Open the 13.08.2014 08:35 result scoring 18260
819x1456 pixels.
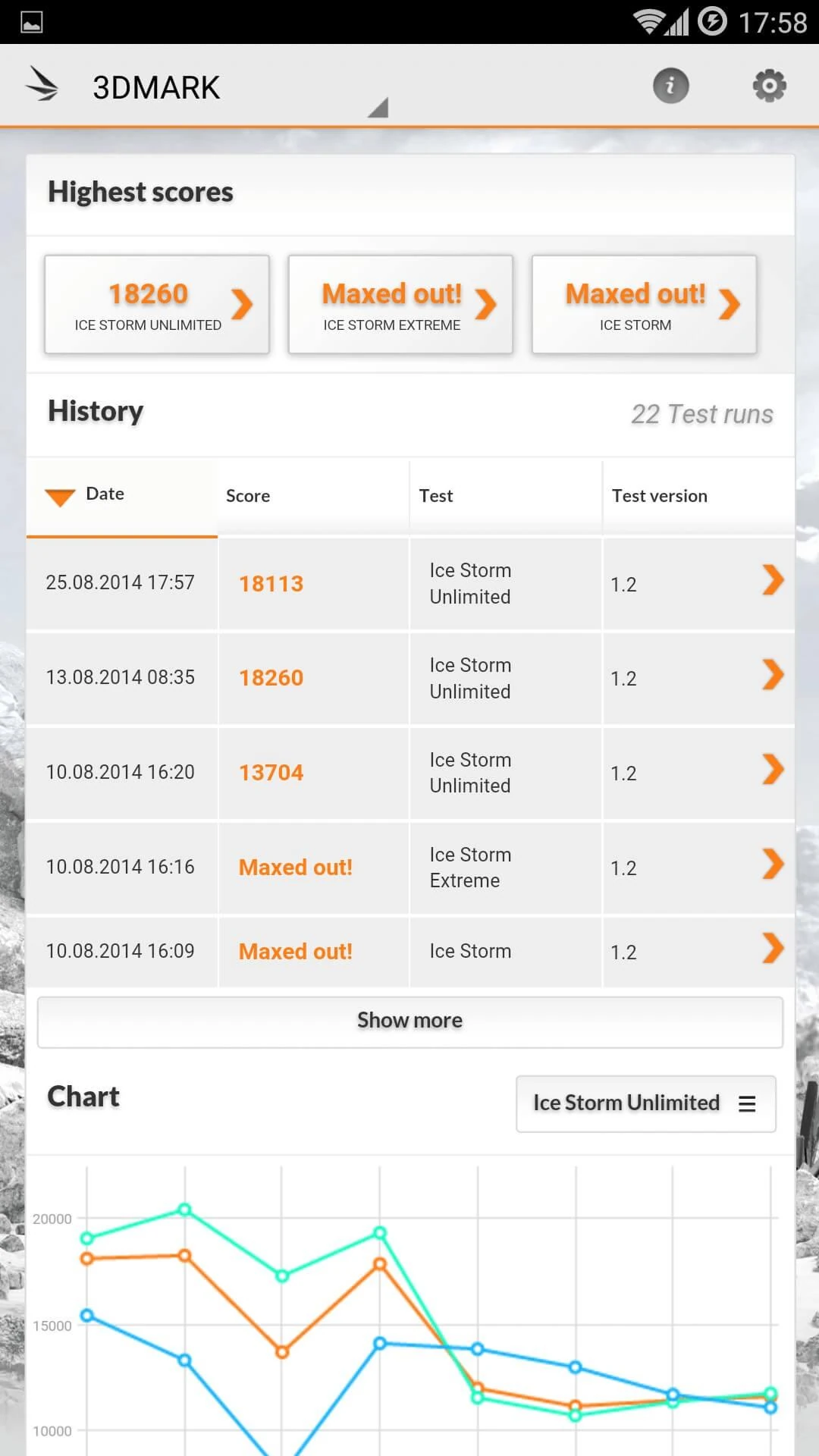410,678
